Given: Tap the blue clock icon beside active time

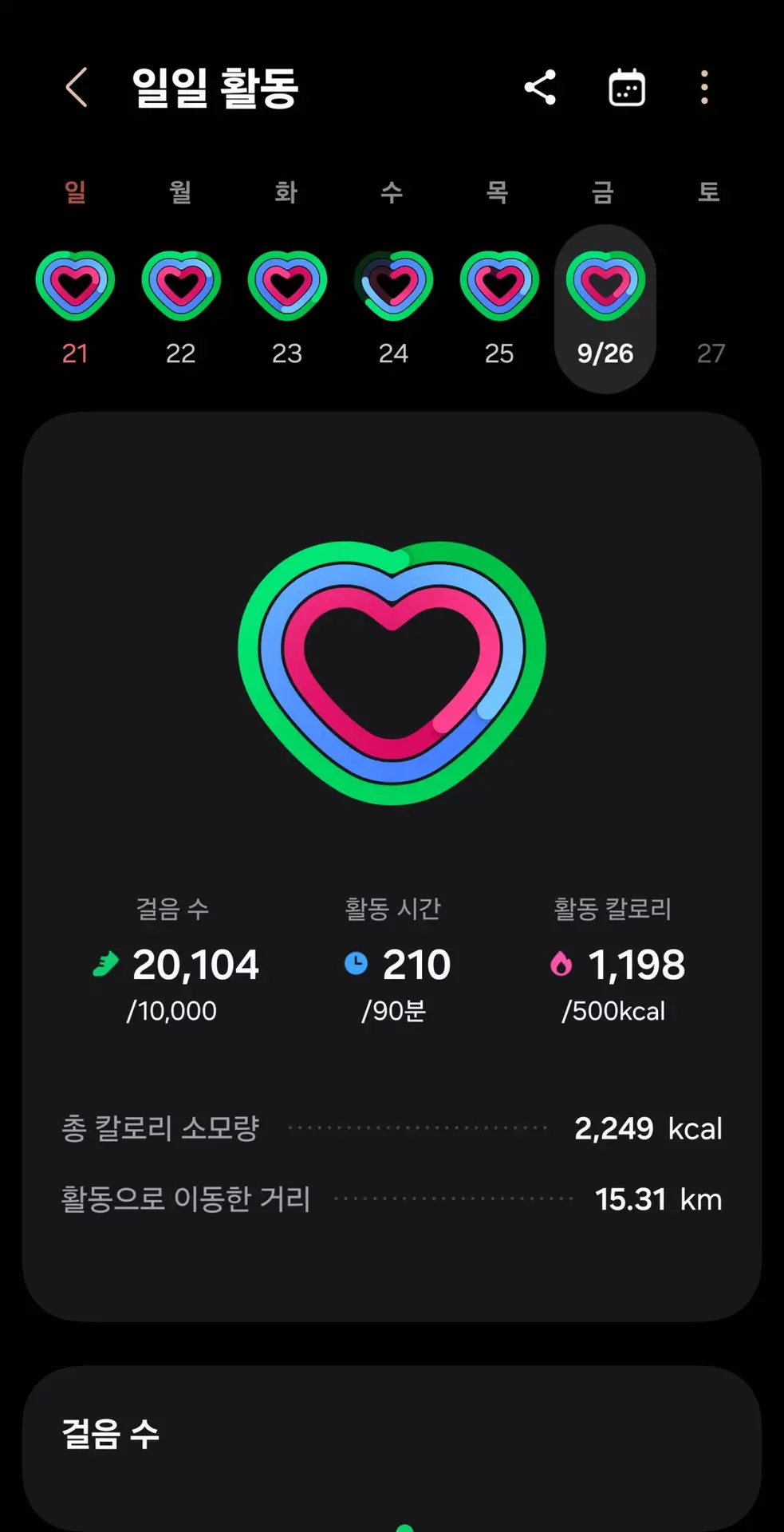Looking at the screenshot, I should tap(356, 964).
